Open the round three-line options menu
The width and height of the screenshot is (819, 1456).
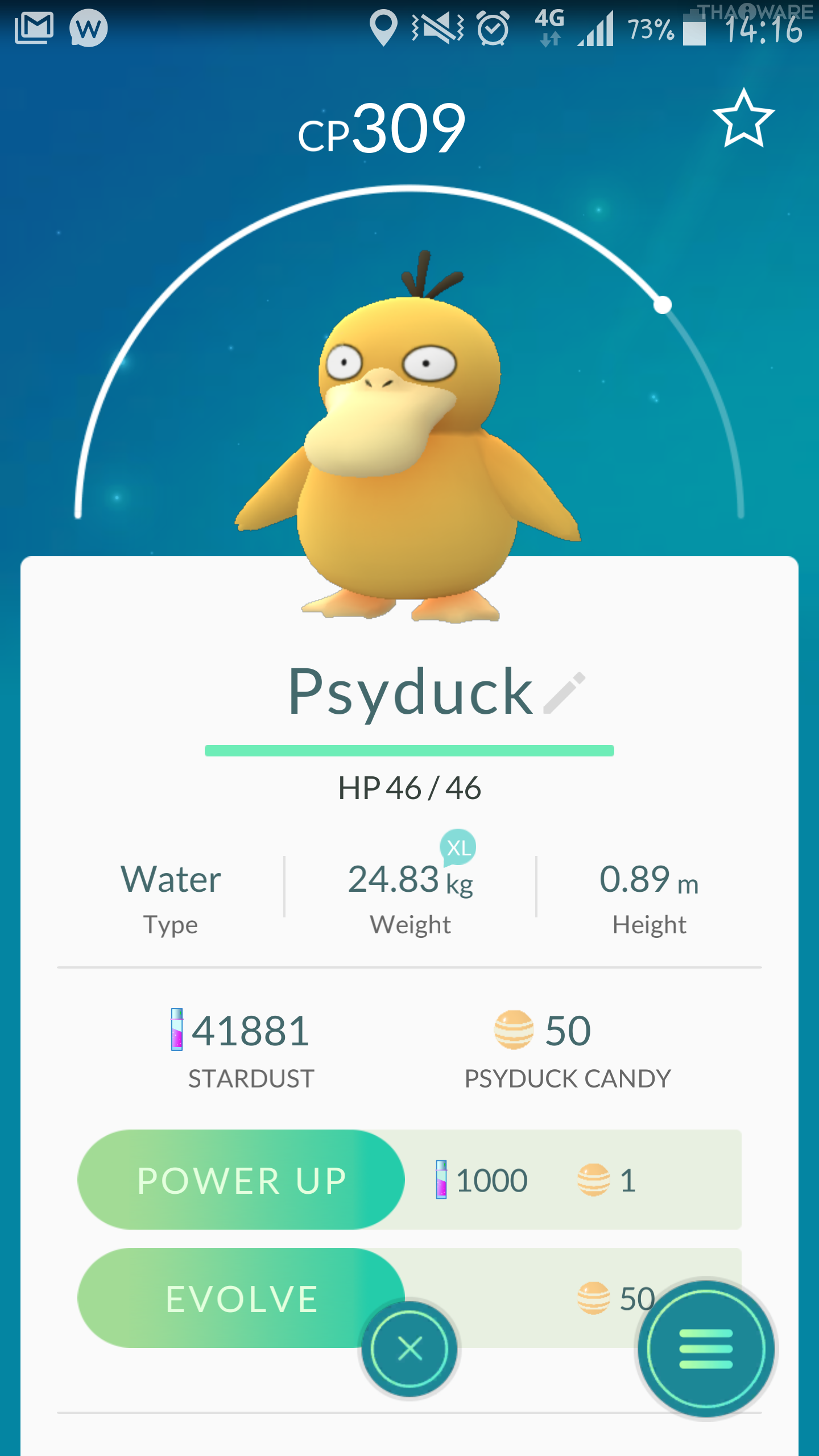(x=706, y=1348)
